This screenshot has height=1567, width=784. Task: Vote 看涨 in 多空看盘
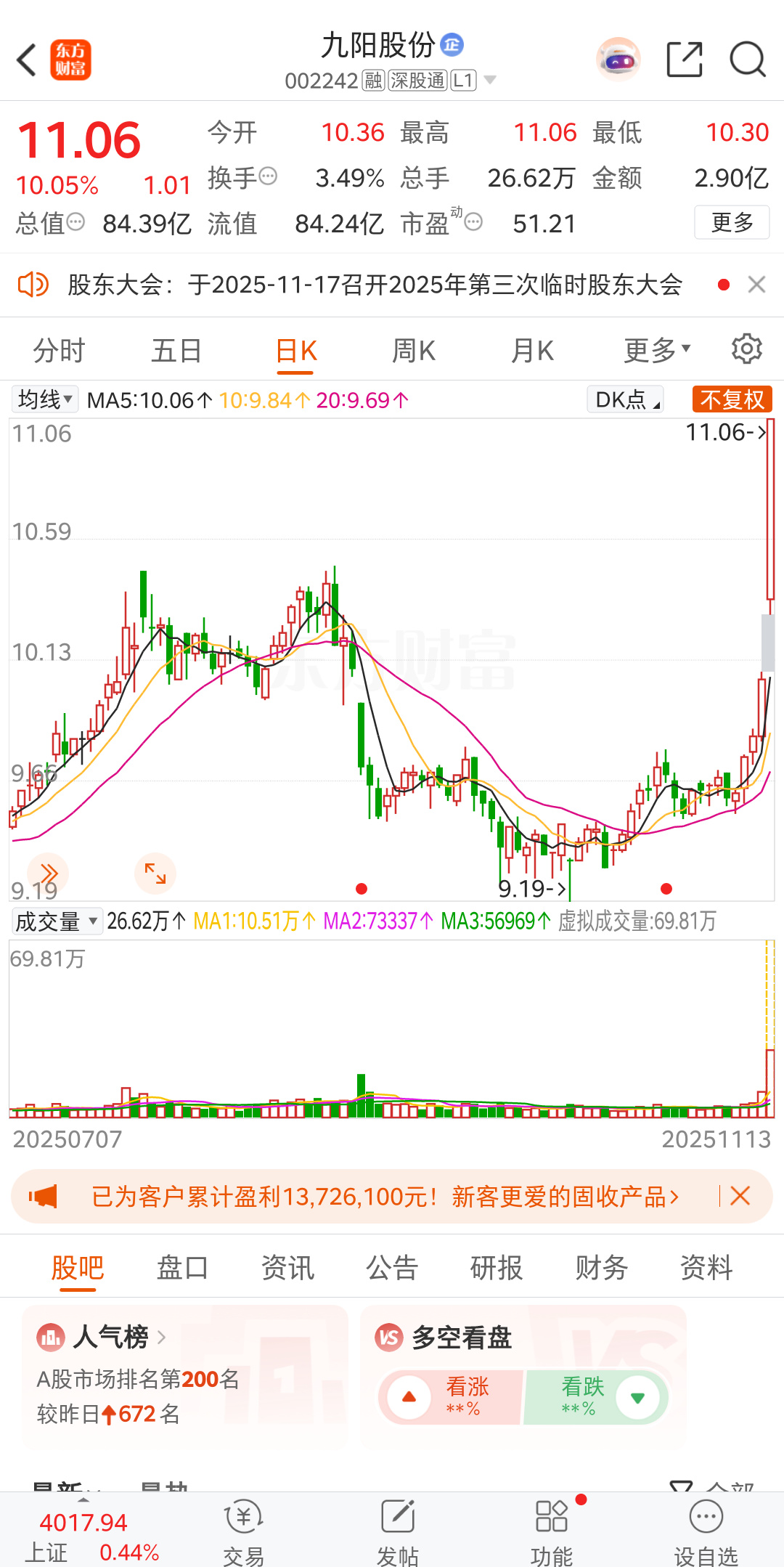450,1397
